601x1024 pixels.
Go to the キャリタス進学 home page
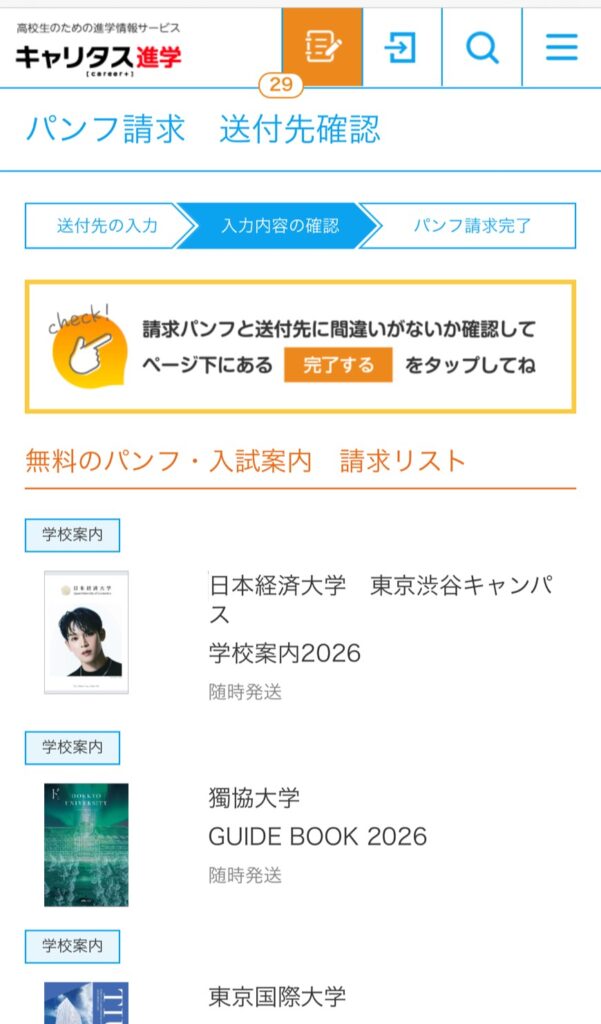[98, 51]
